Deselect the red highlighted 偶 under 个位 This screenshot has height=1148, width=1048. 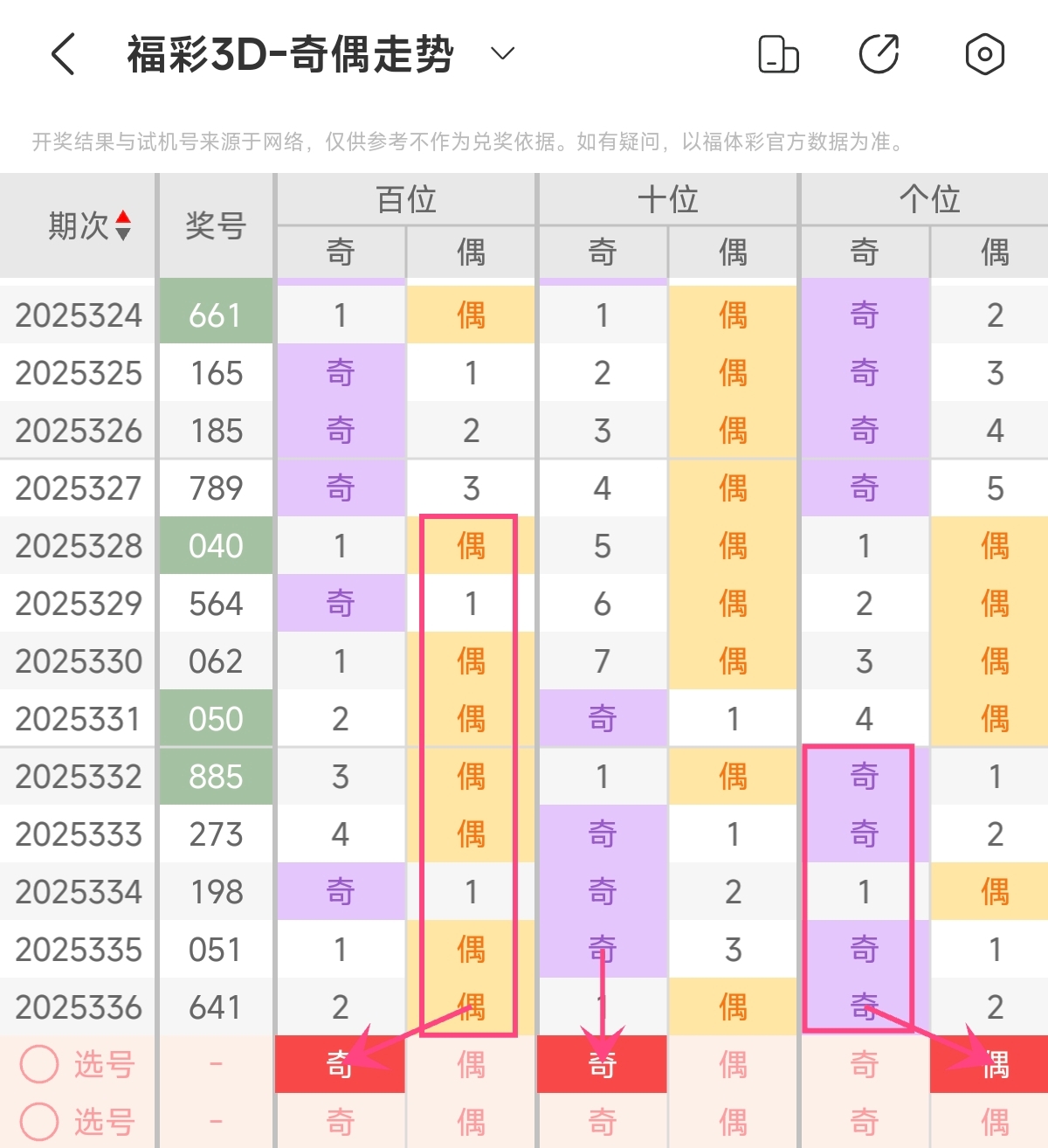click(994, 1064)
